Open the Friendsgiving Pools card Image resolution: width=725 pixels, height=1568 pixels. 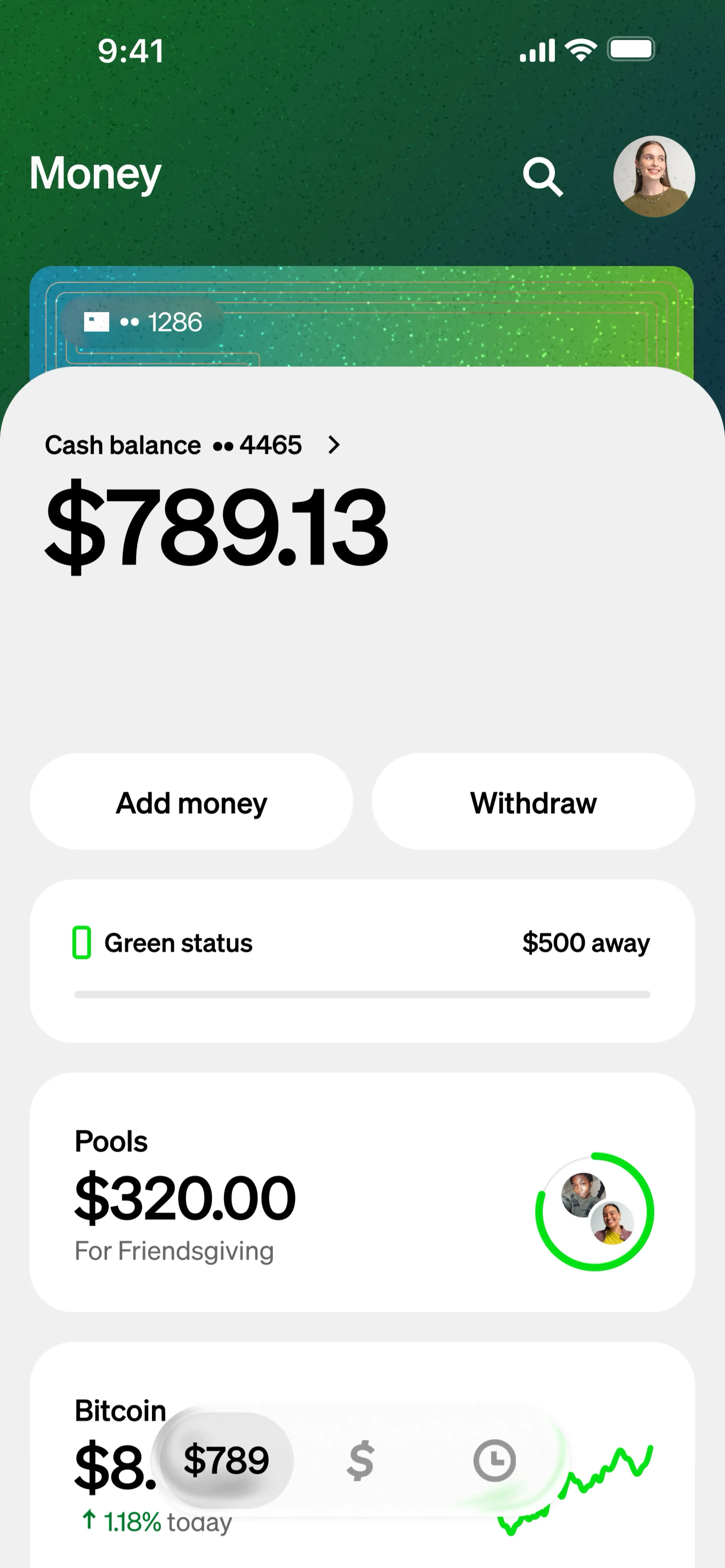[244, 1193]
